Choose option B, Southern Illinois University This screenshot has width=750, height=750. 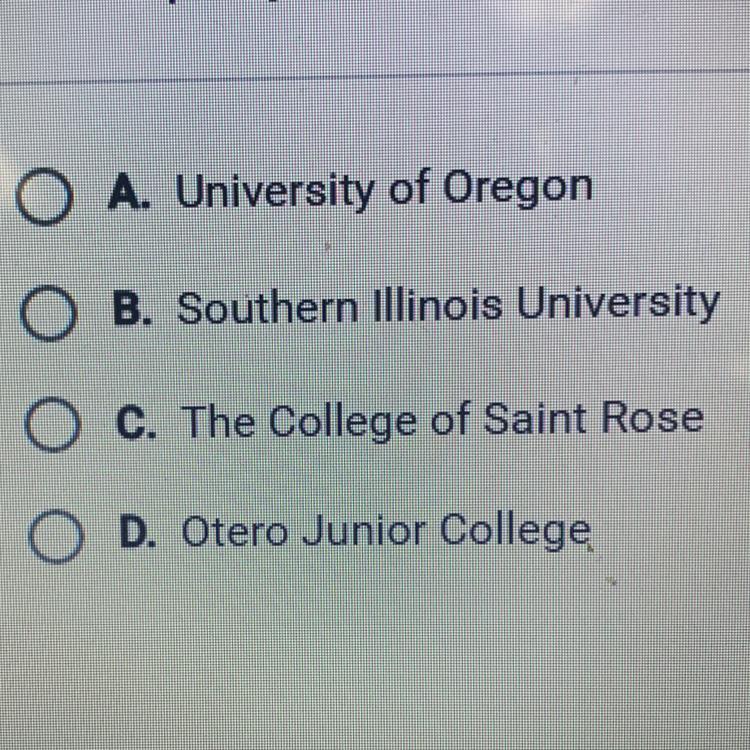coord(48,314)
